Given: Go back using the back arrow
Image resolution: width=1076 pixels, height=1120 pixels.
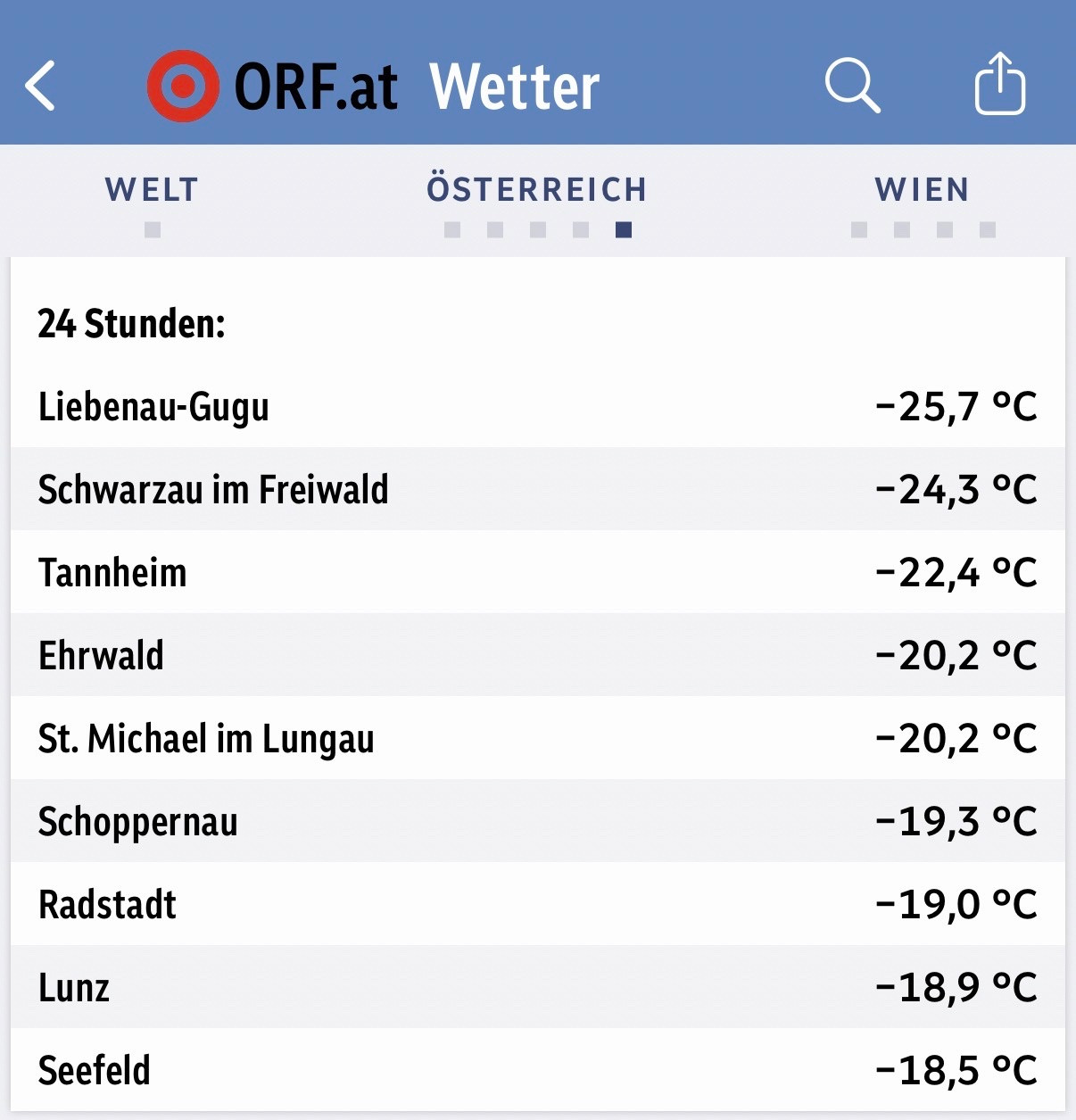Looking at the screenshot, I should click(41, 86).
